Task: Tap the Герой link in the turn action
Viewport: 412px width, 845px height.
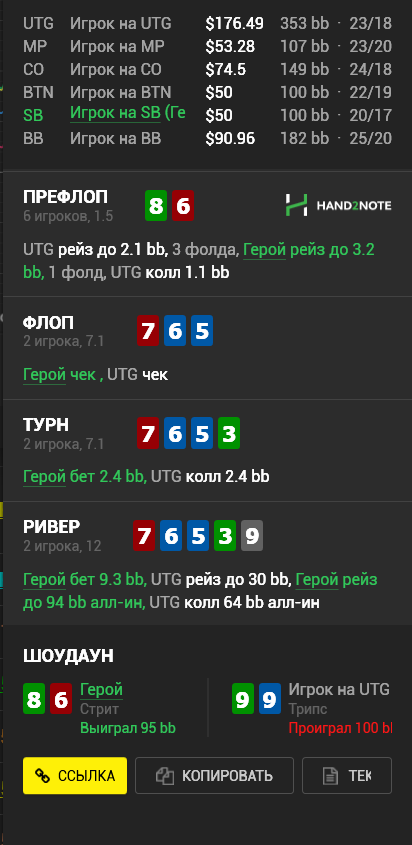Action: click(45, 476)
